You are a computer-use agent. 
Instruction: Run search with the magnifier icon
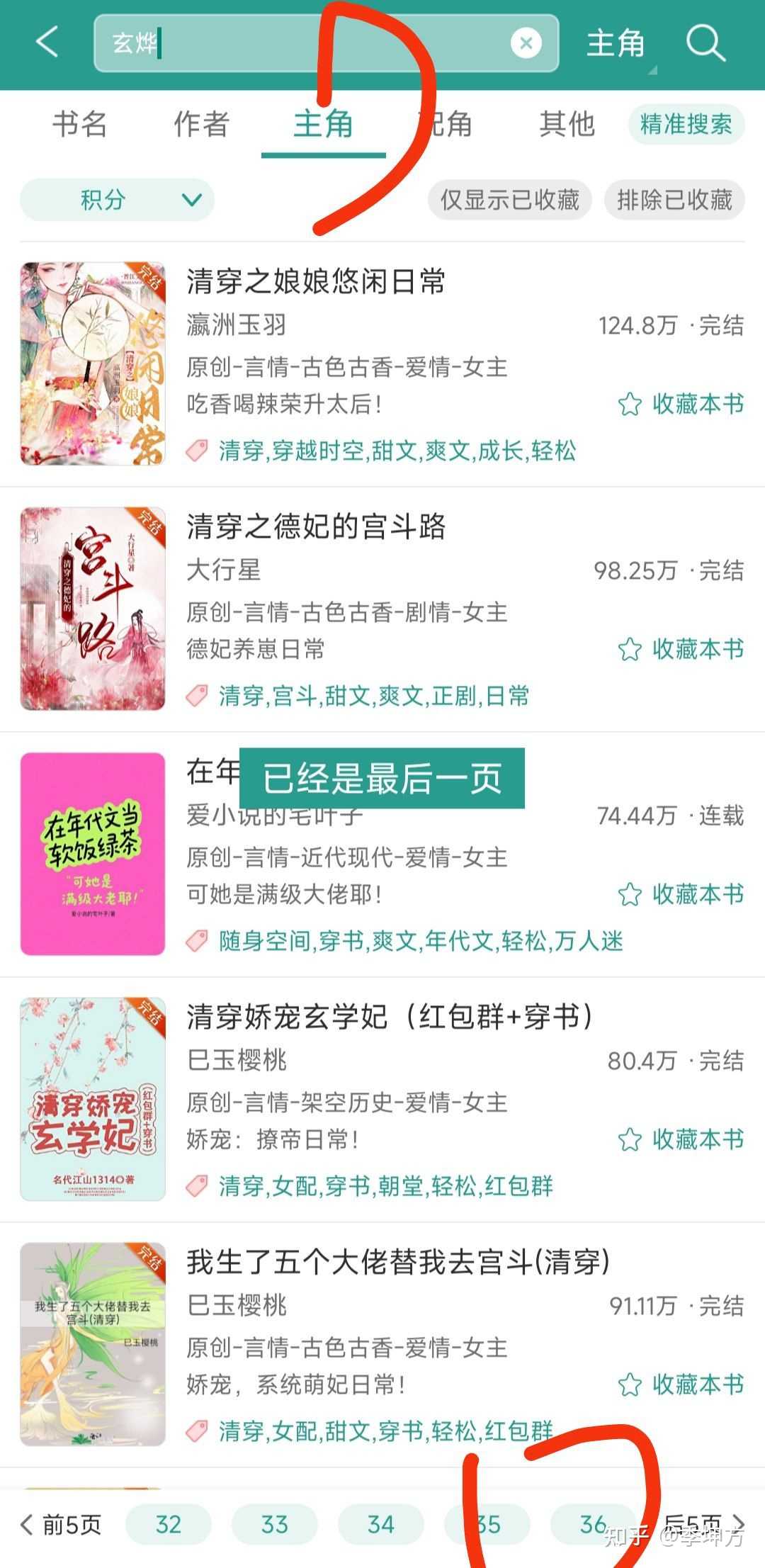(705, 43)
